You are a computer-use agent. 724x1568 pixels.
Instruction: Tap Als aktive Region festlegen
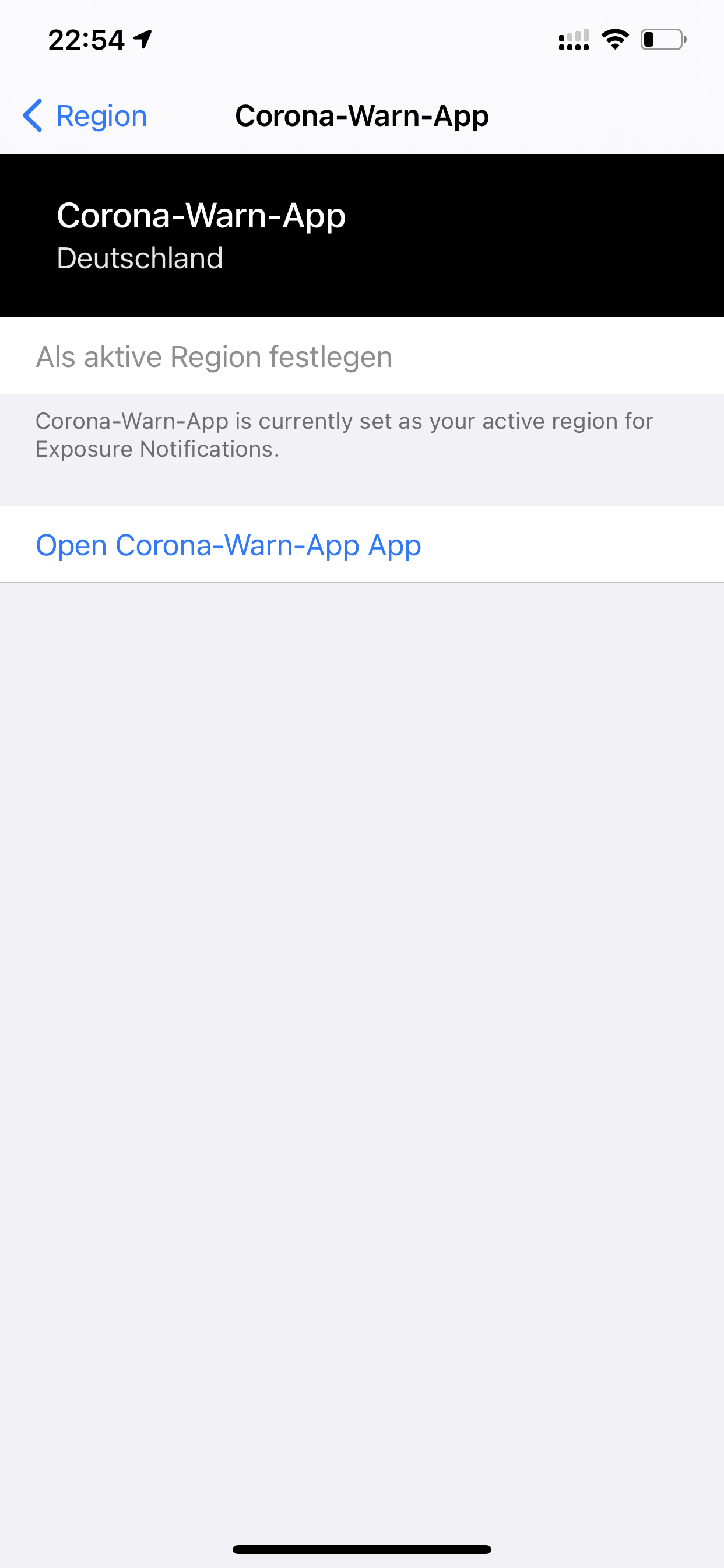point(214,356)
